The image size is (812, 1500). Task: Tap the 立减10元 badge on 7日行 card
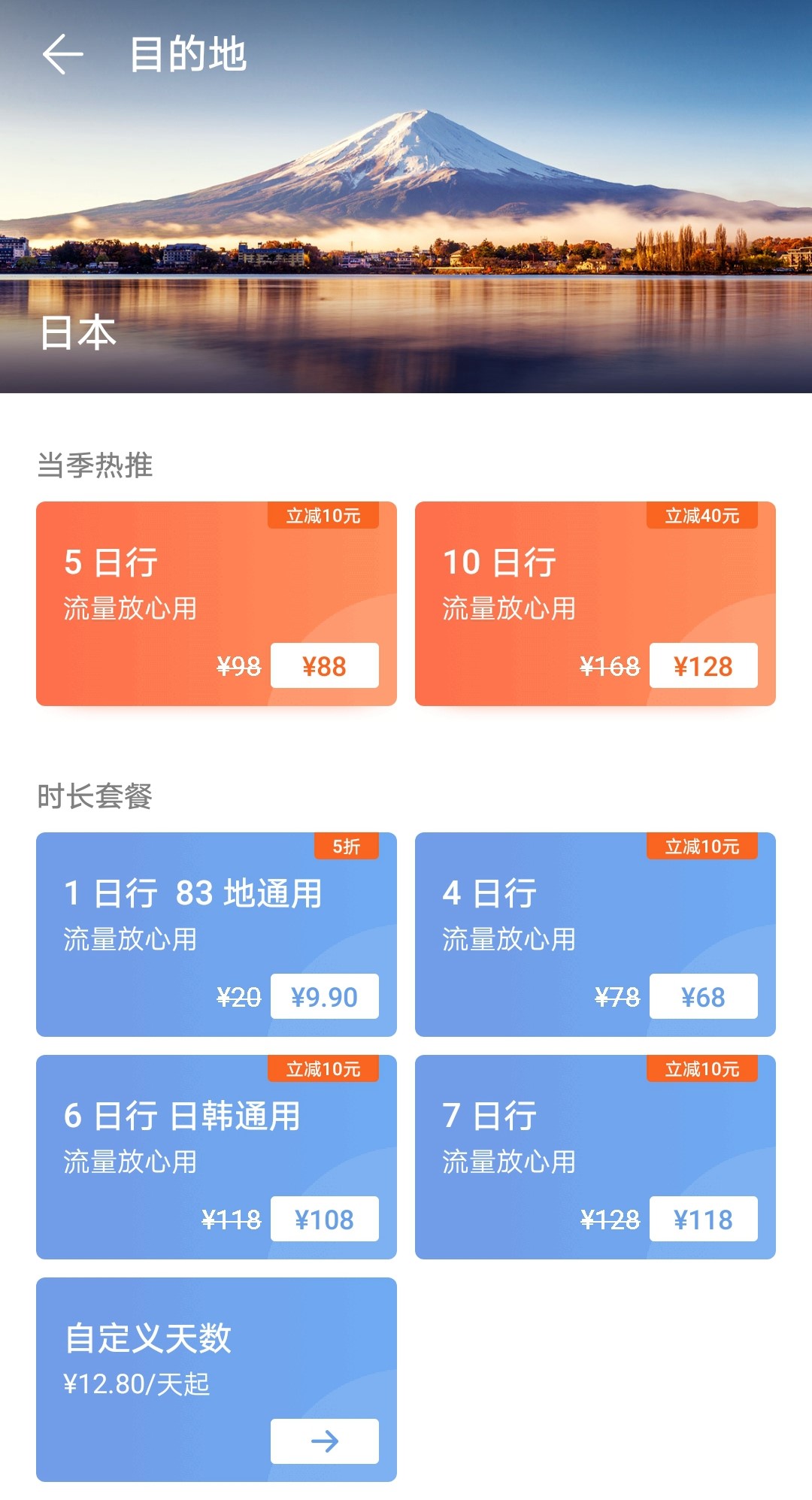702,1068
